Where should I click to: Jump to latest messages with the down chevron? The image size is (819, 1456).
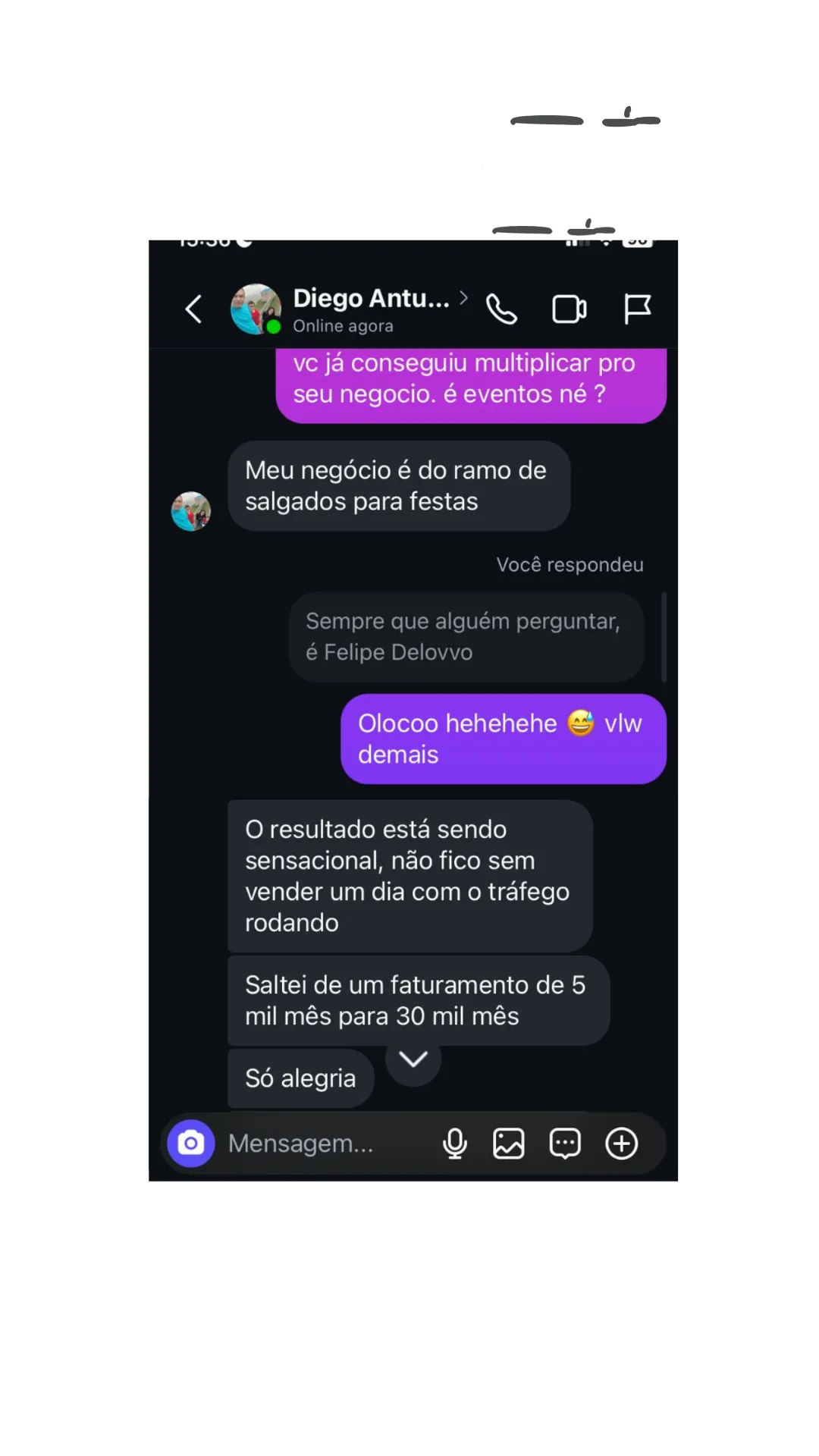point(413,1059)
